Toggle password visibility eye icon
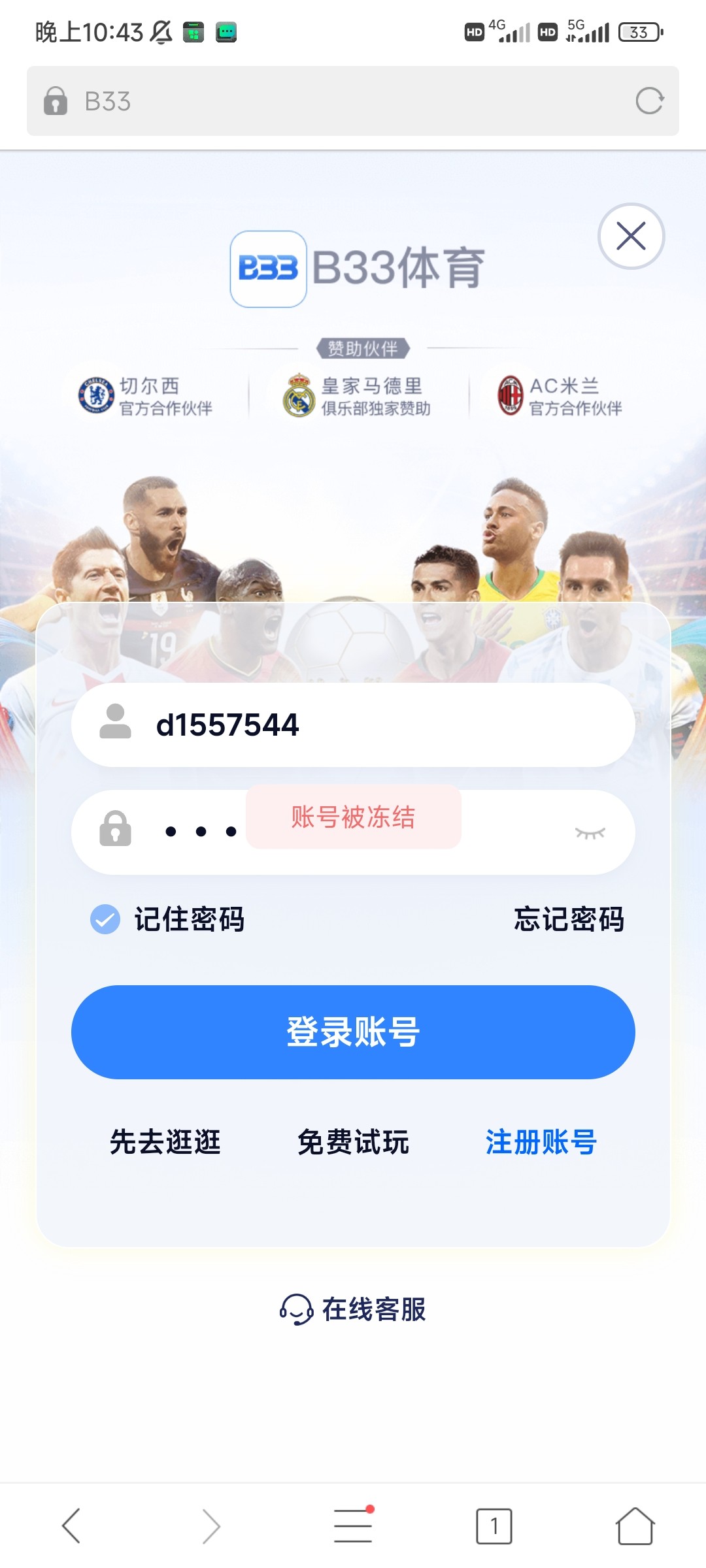The height and width of the screenshot is (1568, 706). point(590,832)
